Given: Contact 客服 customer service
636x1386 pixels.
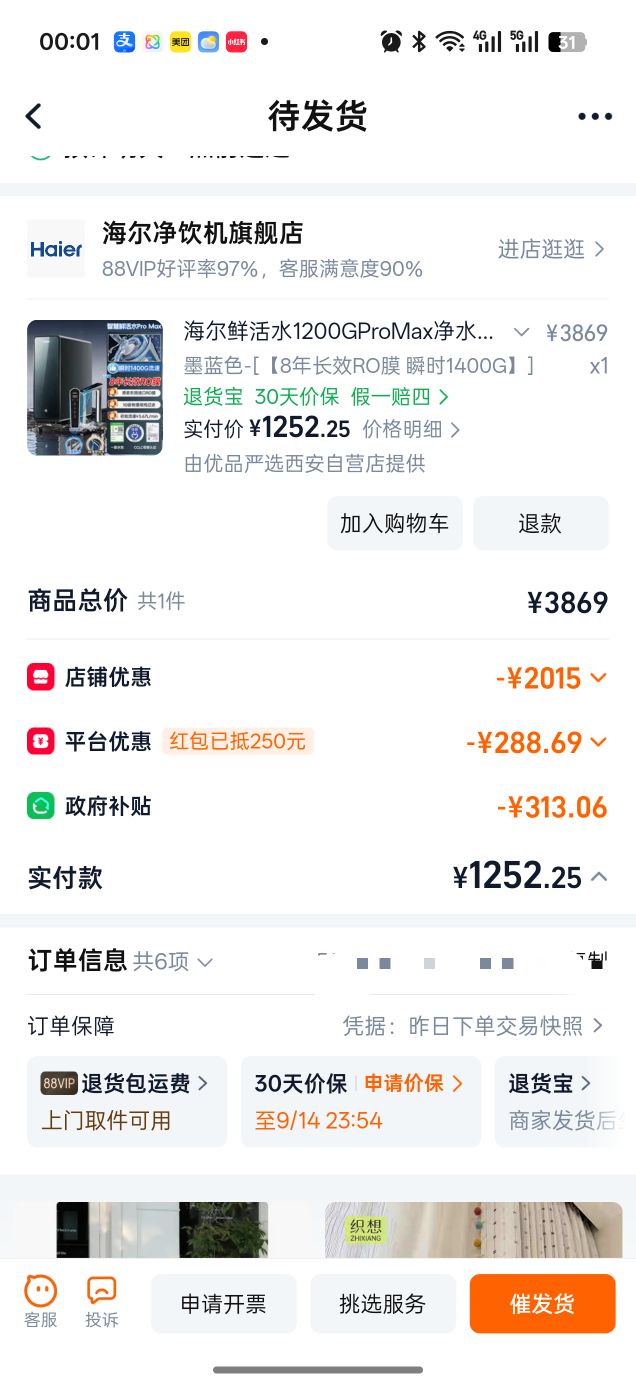Looking at the screenshot, I should pyautogui.click(x=41, y=1302).
